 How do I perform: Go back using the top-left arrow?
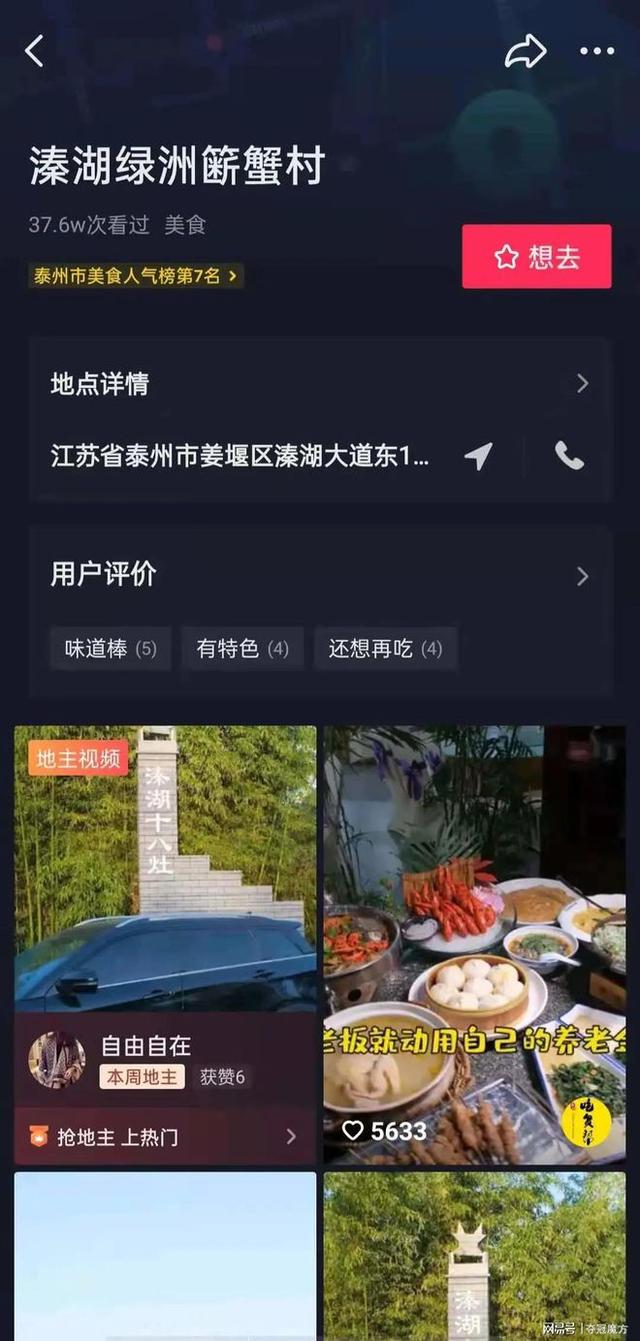(x=35, y=50)
